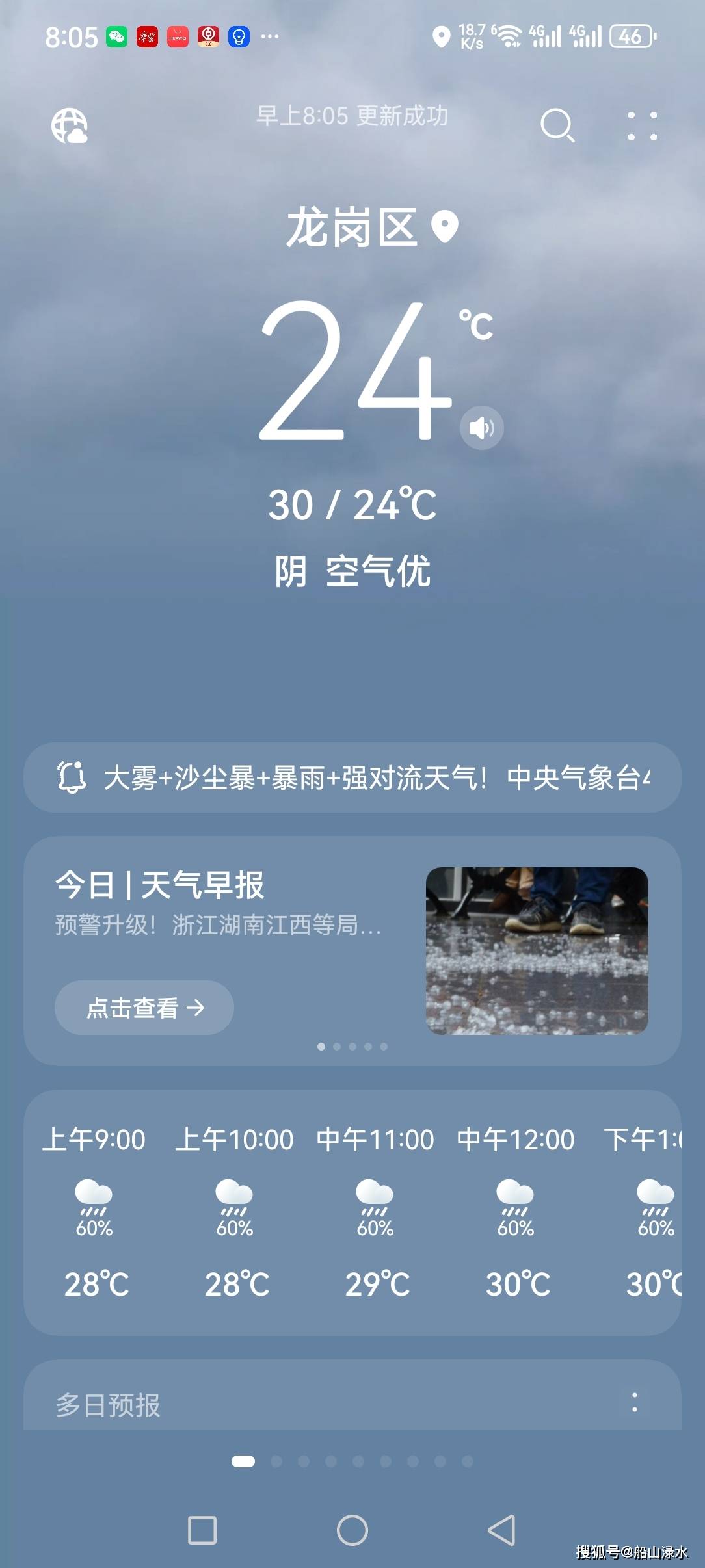705x1568 pixels.
Task: Tap the 点击查看 button
Action: point(144,1007)
